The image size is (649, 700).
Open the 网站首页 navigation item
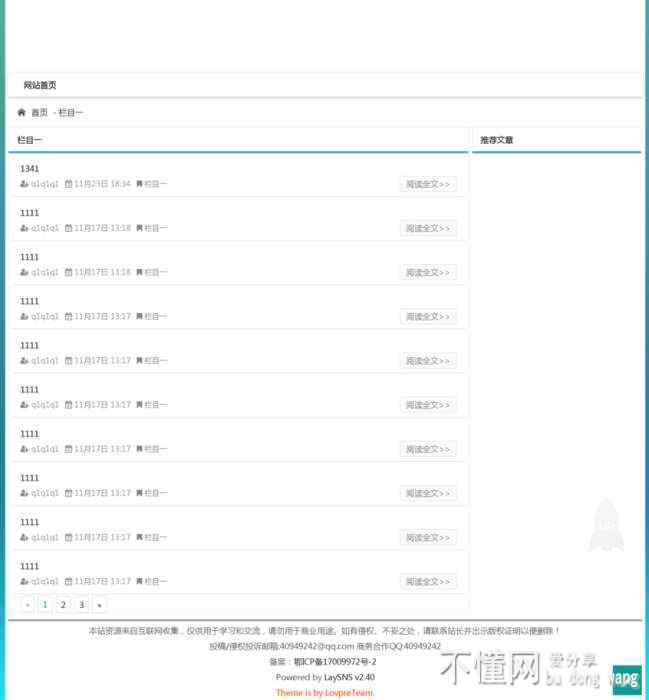(40, 85)
